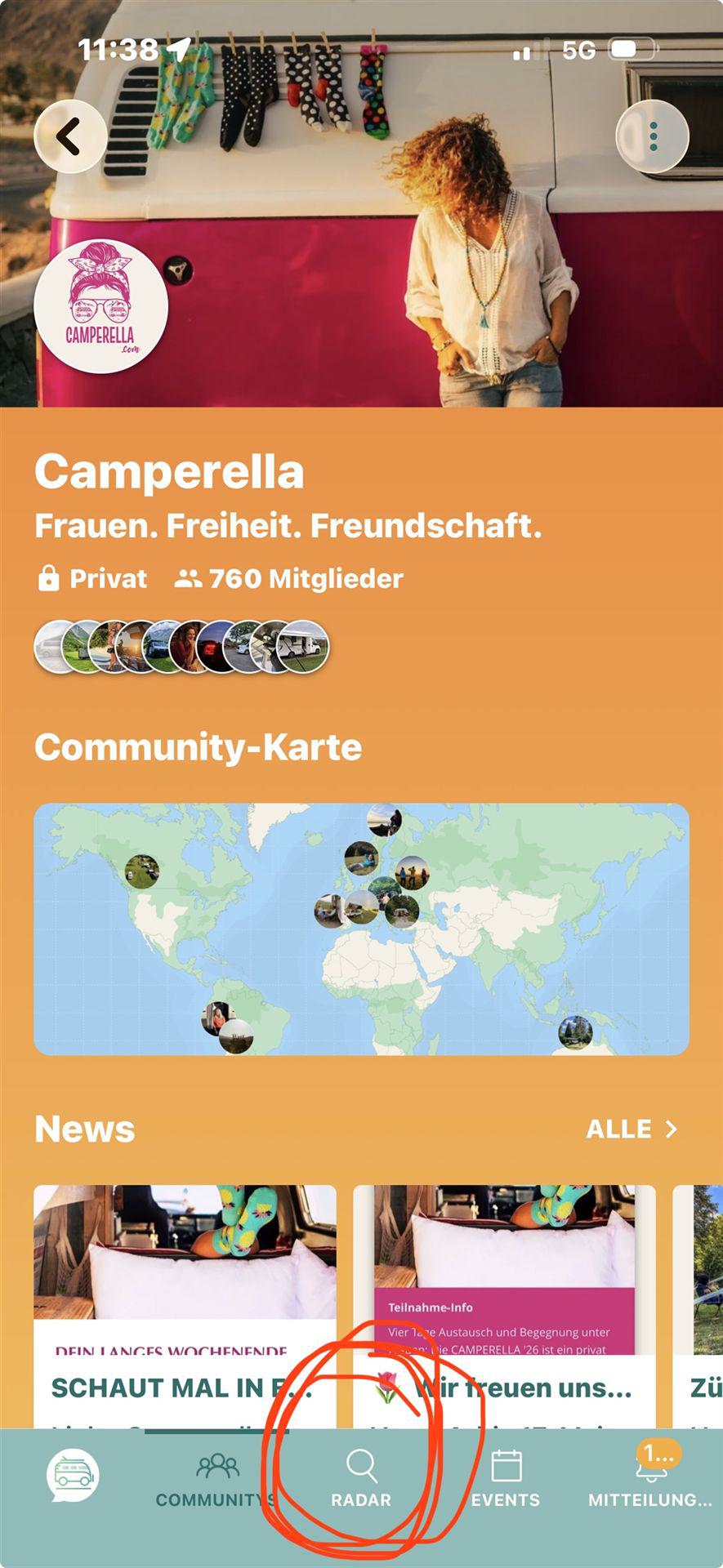Open the camper van chat tab

(x=73, y=1476)
